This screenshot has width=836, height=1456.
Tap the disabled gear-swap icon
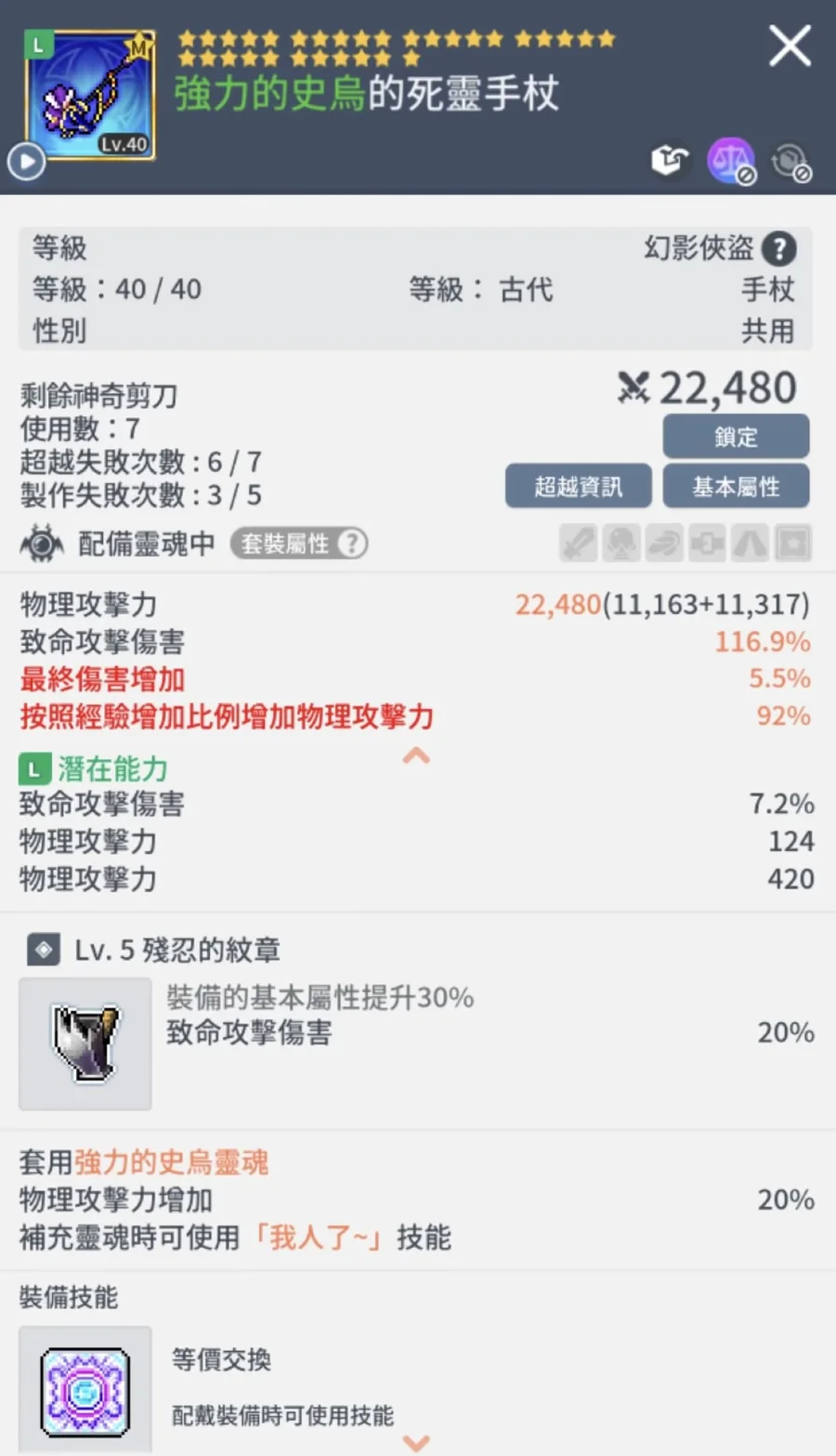(x=790, y=162)
